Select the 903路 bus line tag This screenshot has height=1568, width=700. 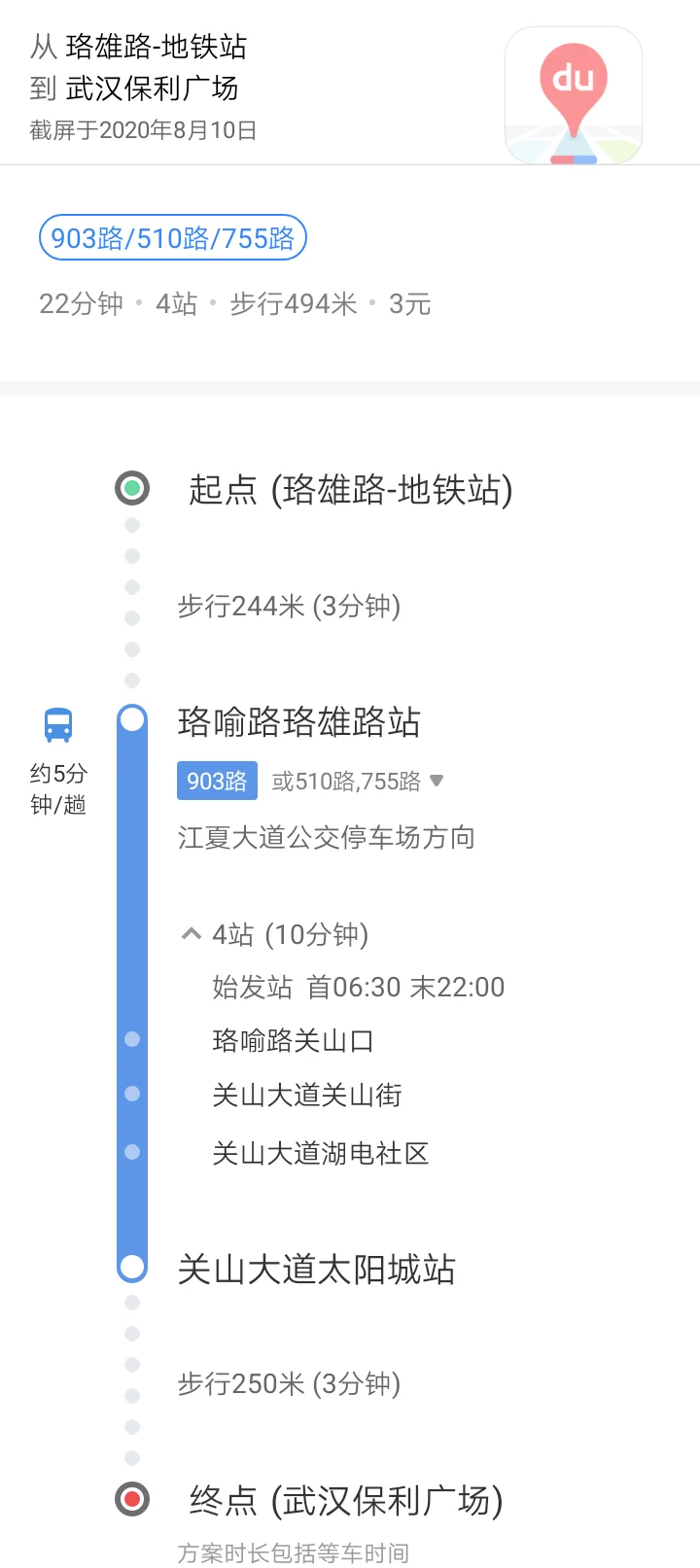click(216, 781)
